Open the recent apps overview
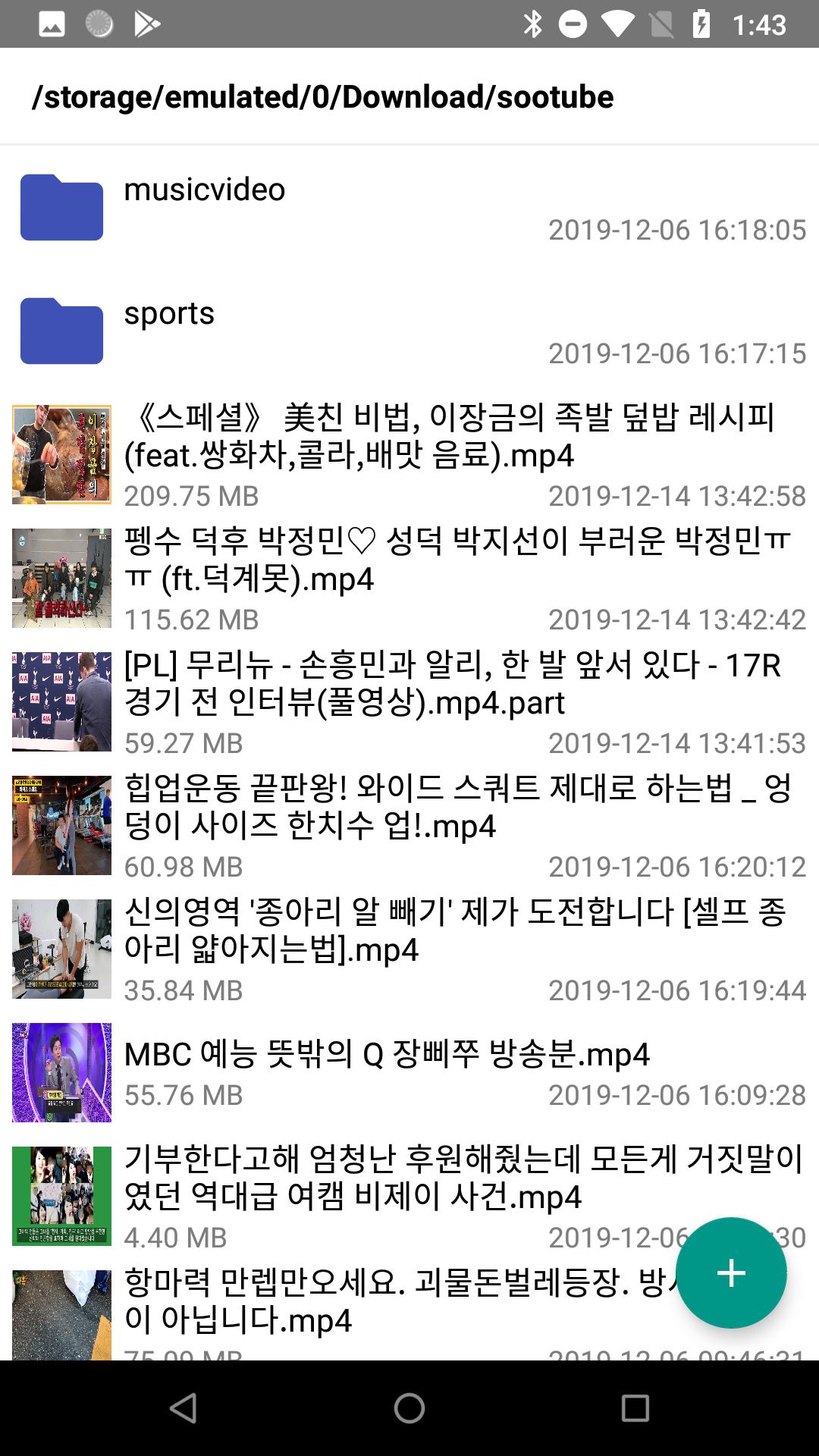819x1456 pixels. point(635,1408)
